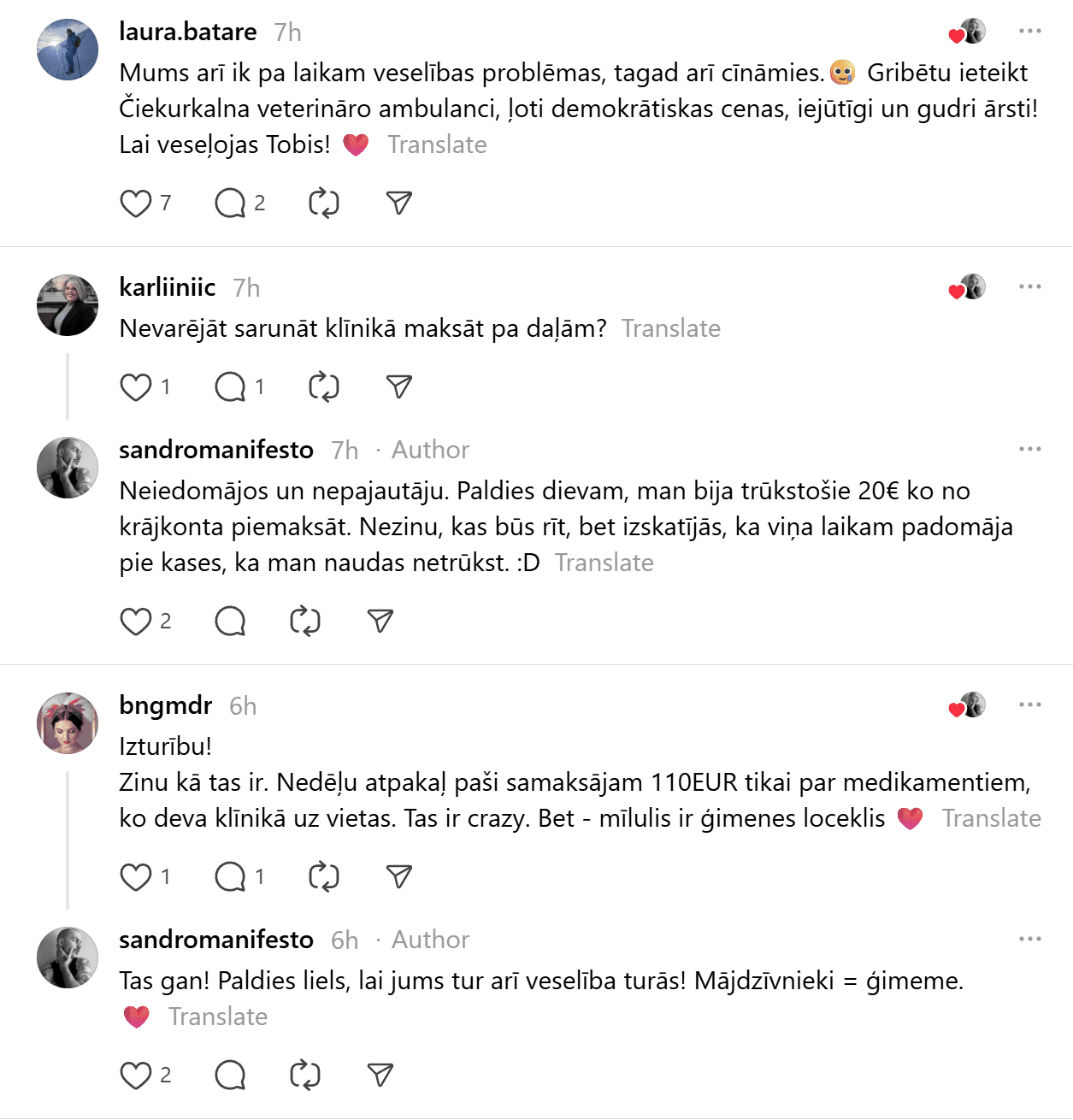1073x1120 pixels.
Task: Translate laura.batare's comment
Action: pyautogui.click(x=437, y=144)
